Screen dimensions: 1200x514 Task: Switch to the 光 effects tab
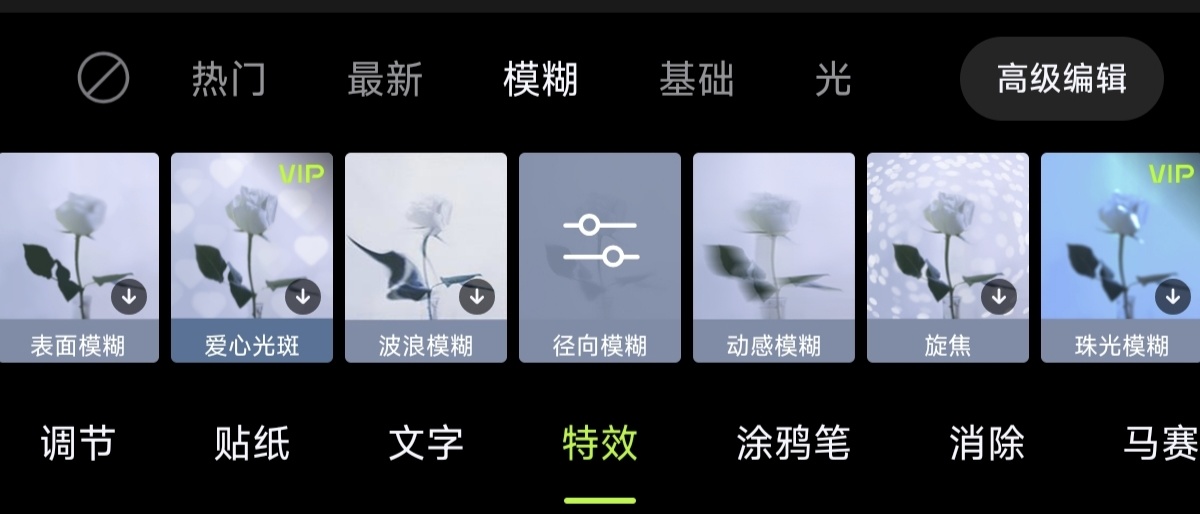point(833,79)
